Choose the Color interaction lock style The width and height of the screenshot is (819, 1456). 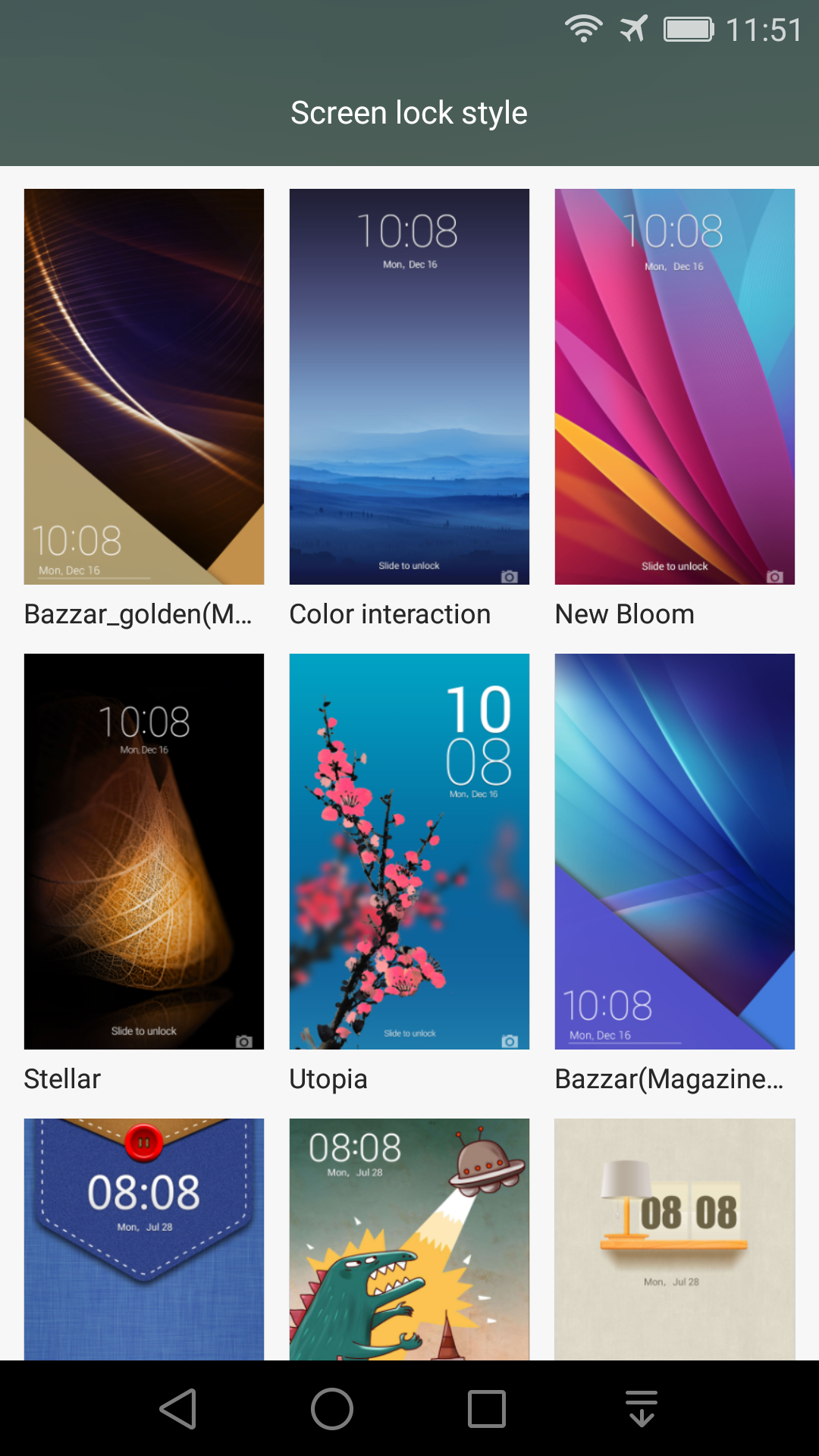click(x=409, y=387)
